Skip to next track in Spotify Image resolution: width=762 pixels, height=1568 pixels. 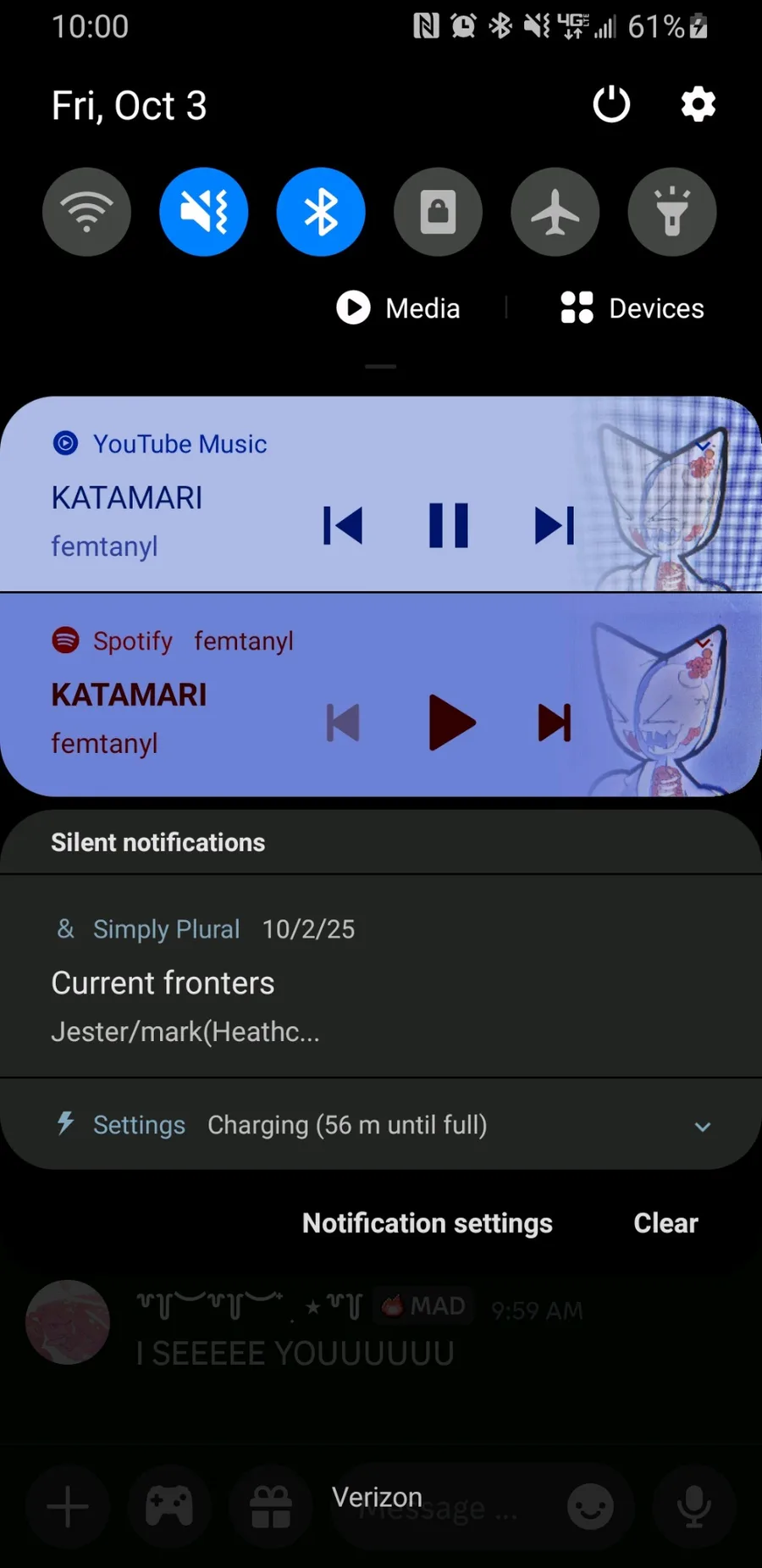(555, 723)
